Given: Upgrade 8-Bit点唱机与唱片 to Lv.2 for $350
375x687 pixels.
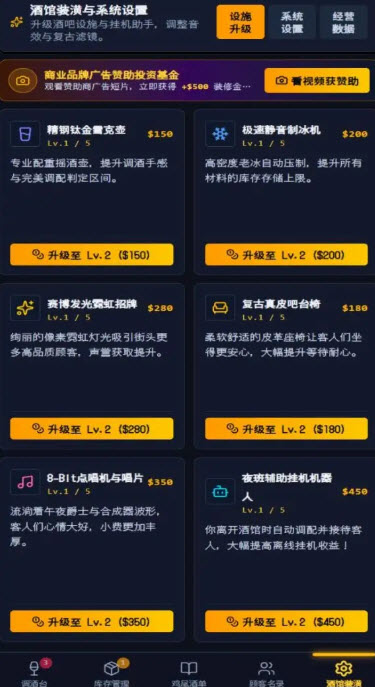Looking at the screenshot, I should (x=92, y=621).
